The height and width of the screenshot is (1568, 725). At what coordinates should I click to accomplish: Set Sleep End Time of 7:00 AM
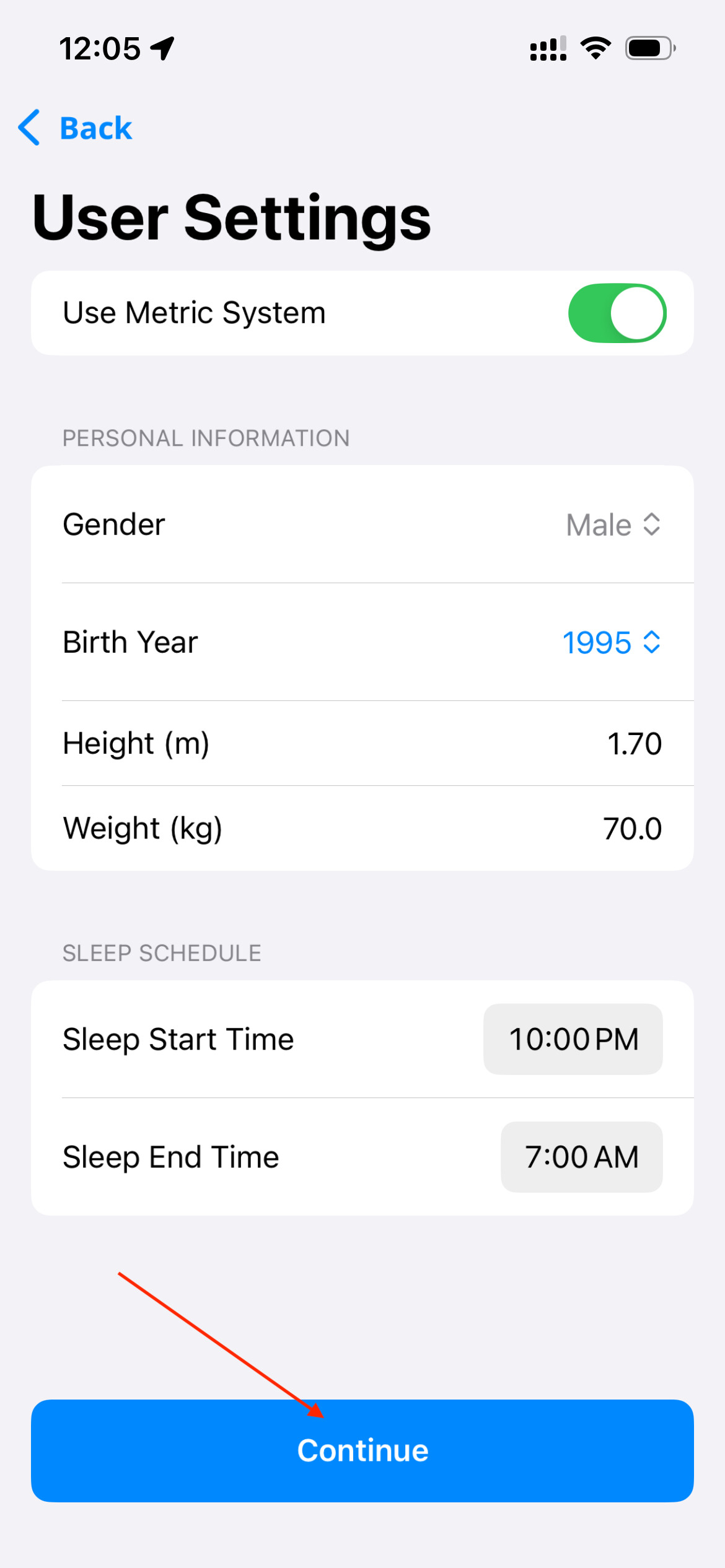[582, 1157]
